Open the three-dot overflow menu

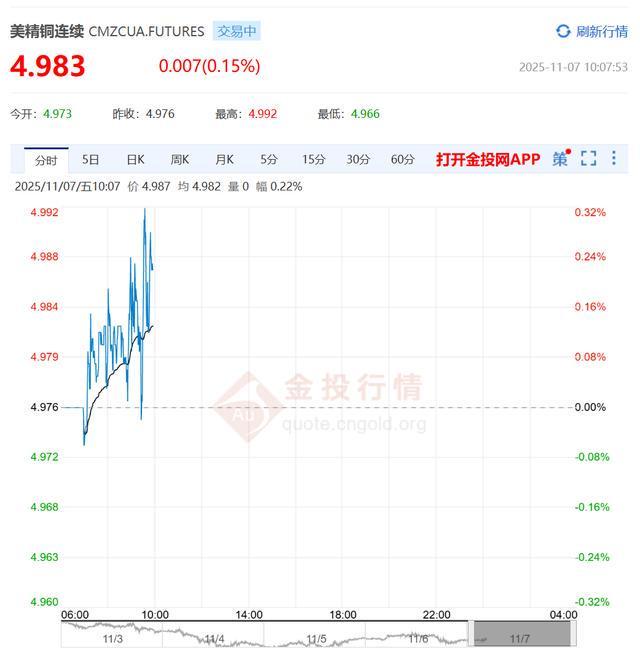point(614,158)
